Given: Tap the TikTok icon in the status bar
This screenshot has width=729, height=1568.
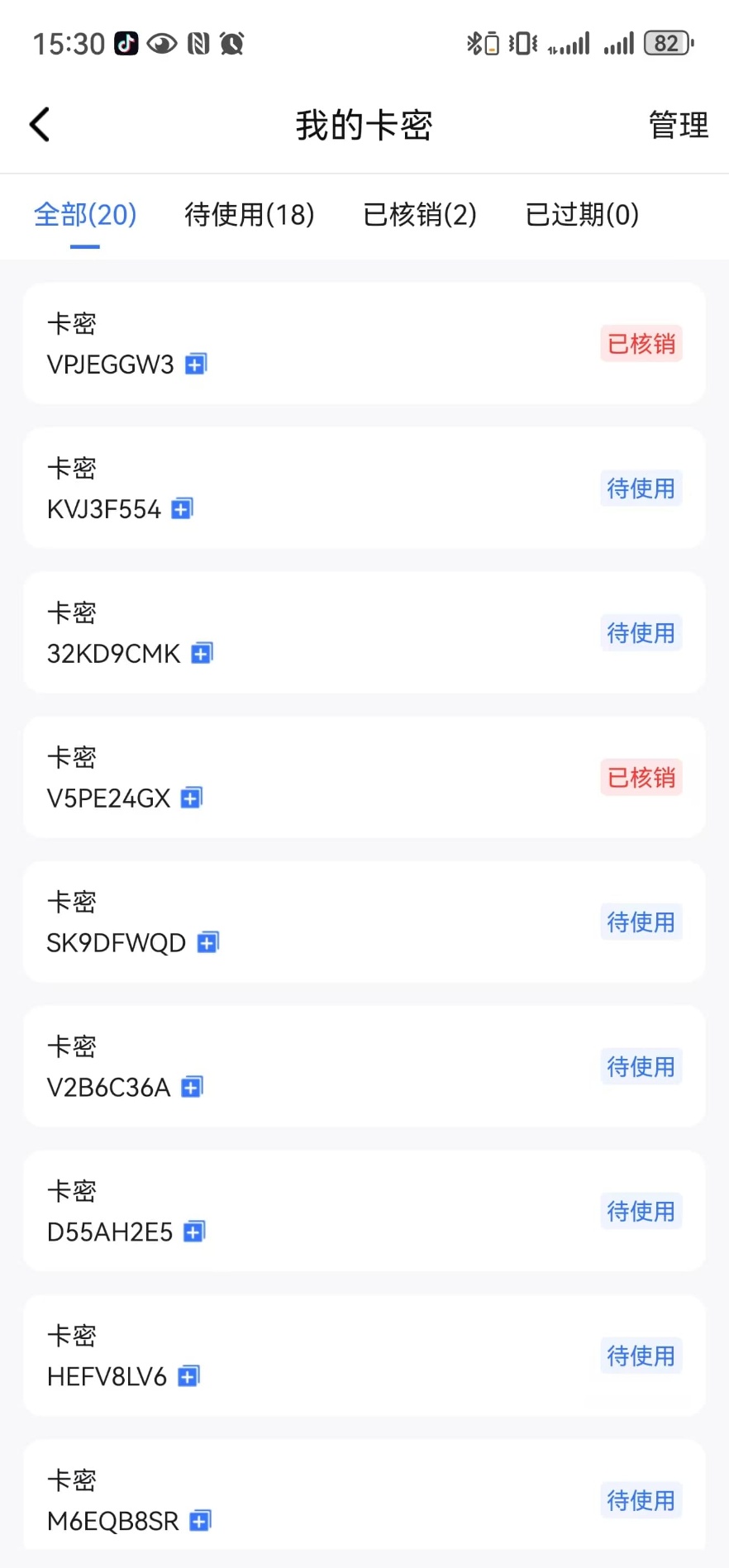Looking at the screenshot, I should (124, 43).
